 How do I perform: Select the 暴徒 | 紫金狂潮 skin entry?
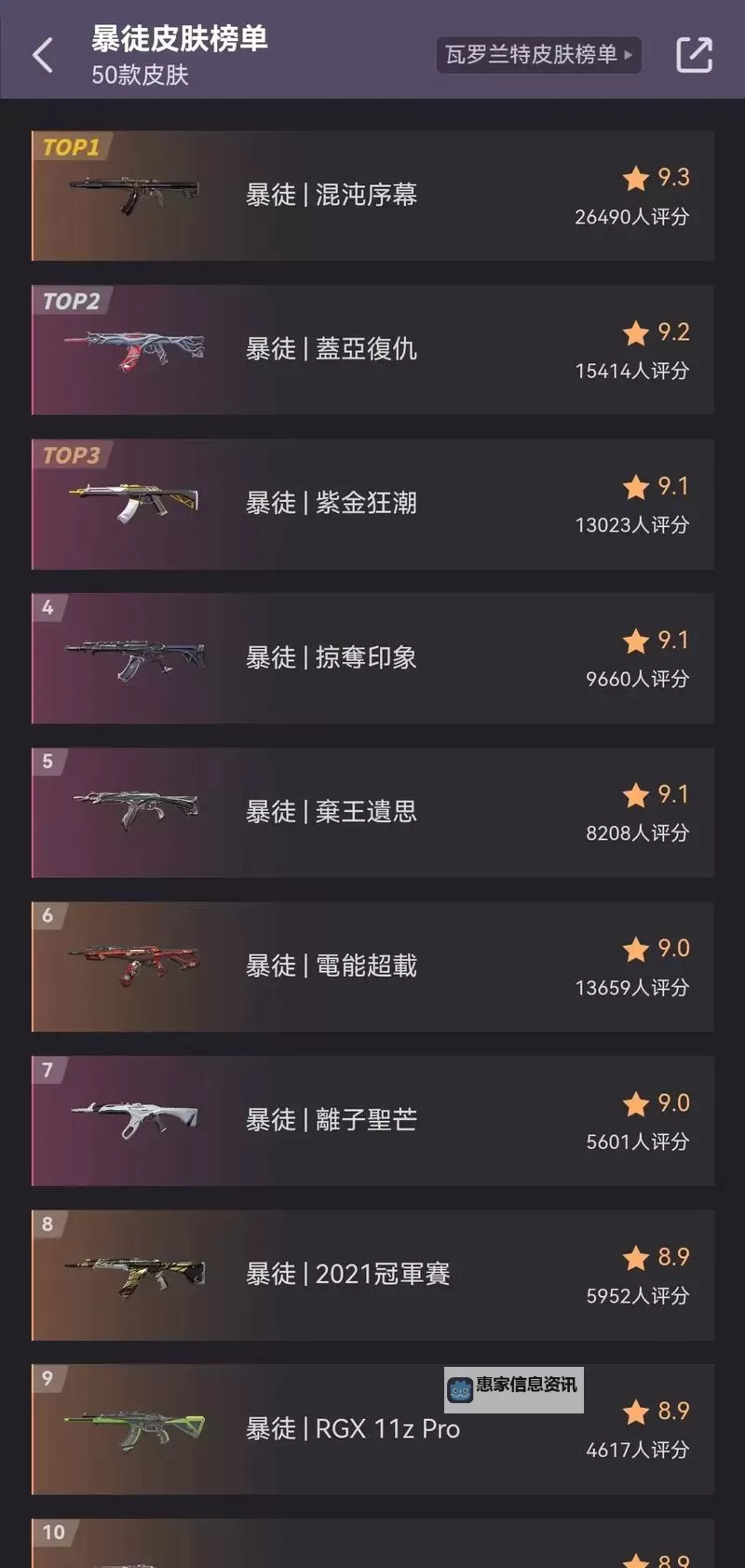[x=372, y=504]
